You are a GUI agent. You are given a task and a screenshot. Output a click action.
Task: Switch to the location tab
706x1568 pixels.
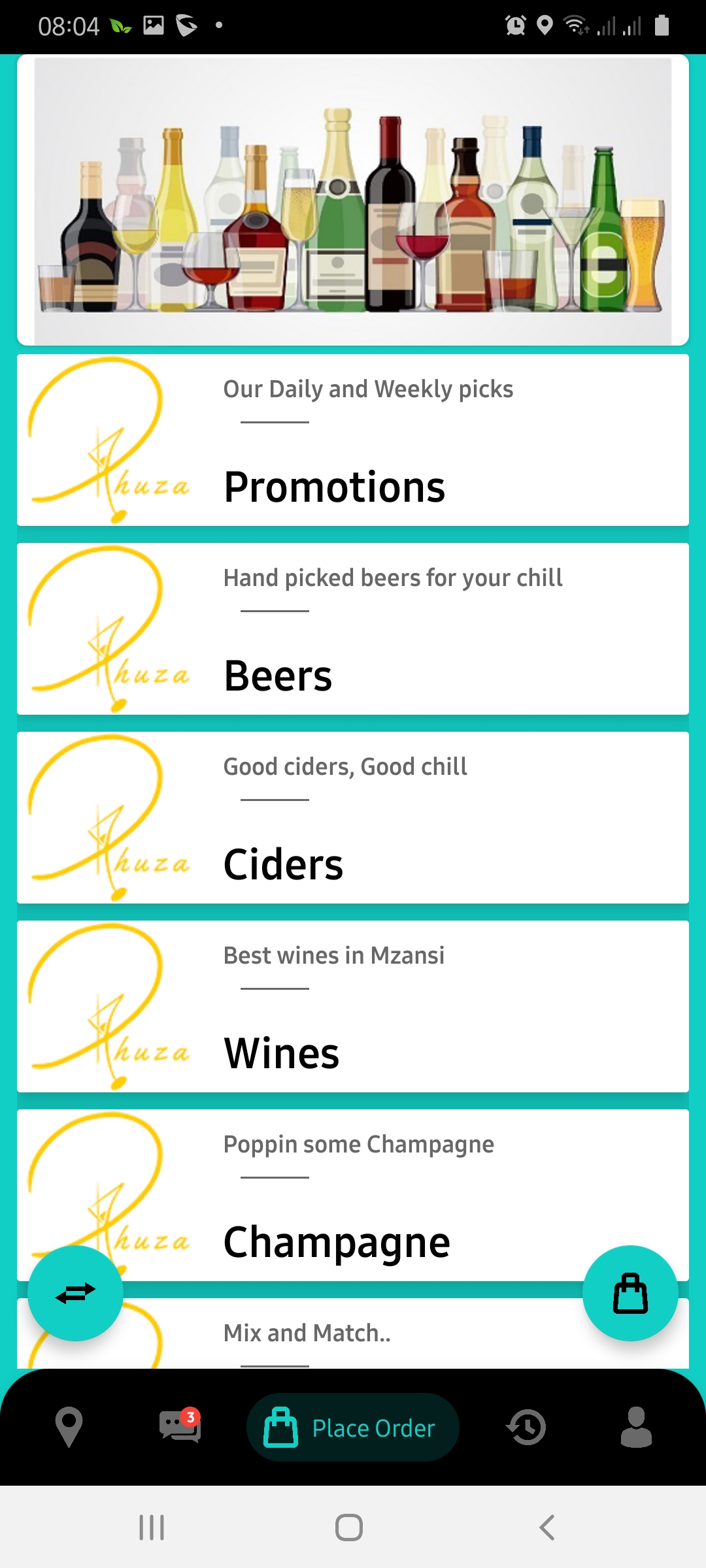[69, 1427]
